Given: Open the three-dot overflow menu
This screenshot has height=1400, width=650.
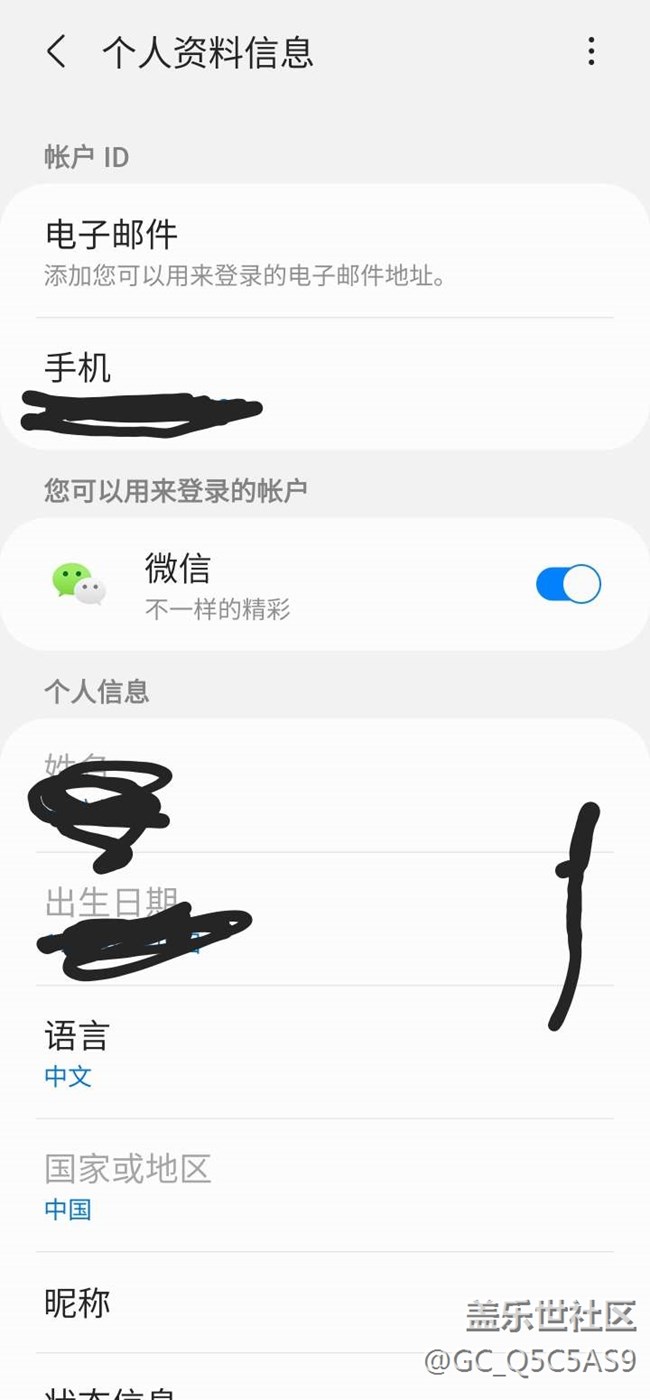Looking at the screenshot, I should [x=591, y=52].
